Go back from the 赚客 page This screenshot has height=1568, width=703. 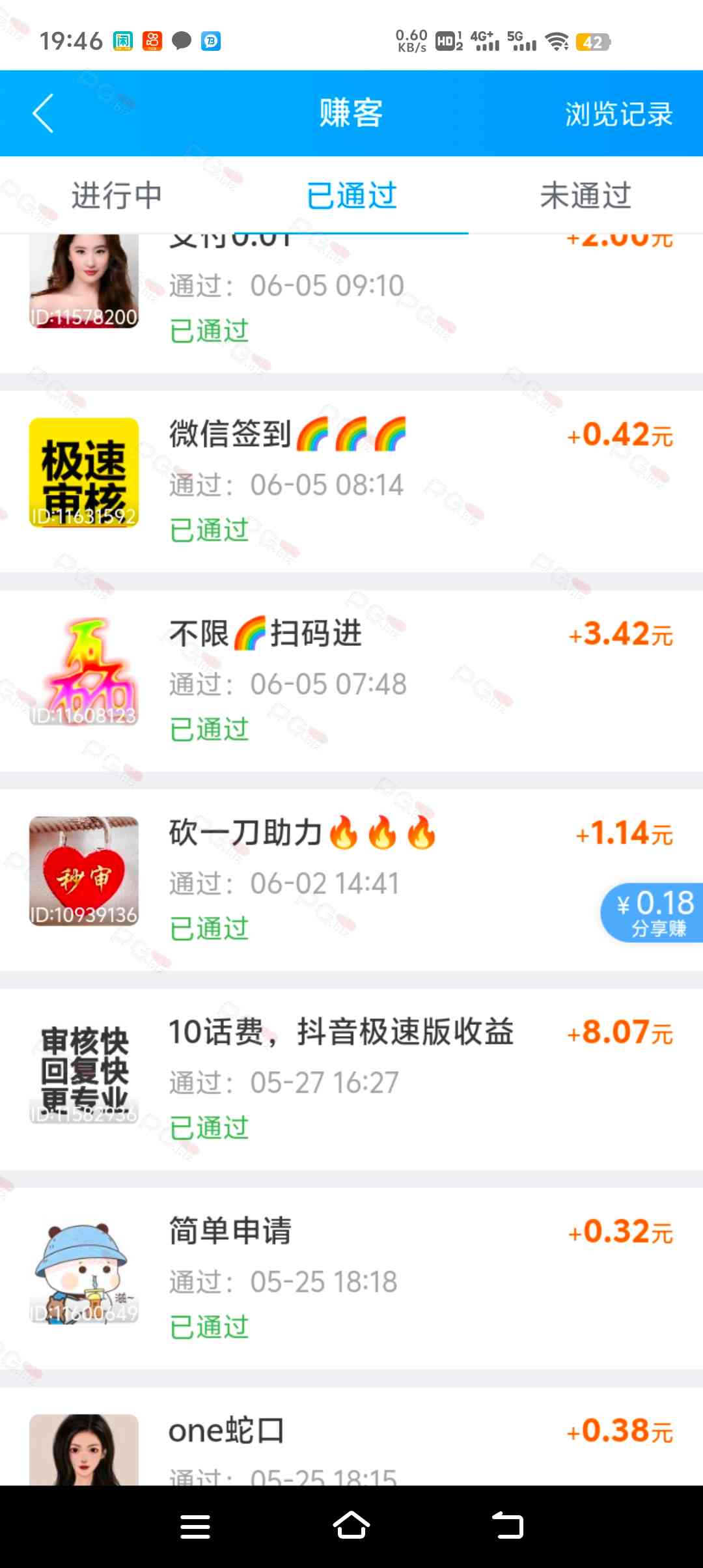point(43,113)
